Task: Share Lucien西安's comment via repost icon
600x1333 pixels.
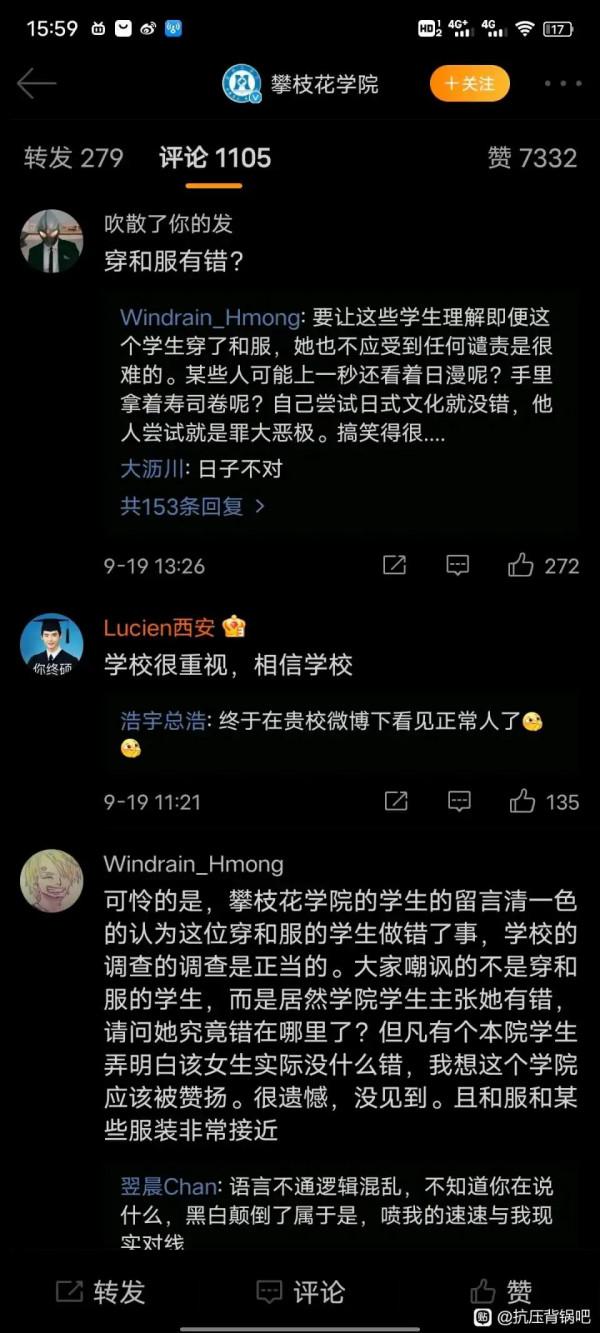Action: [396, 801]
